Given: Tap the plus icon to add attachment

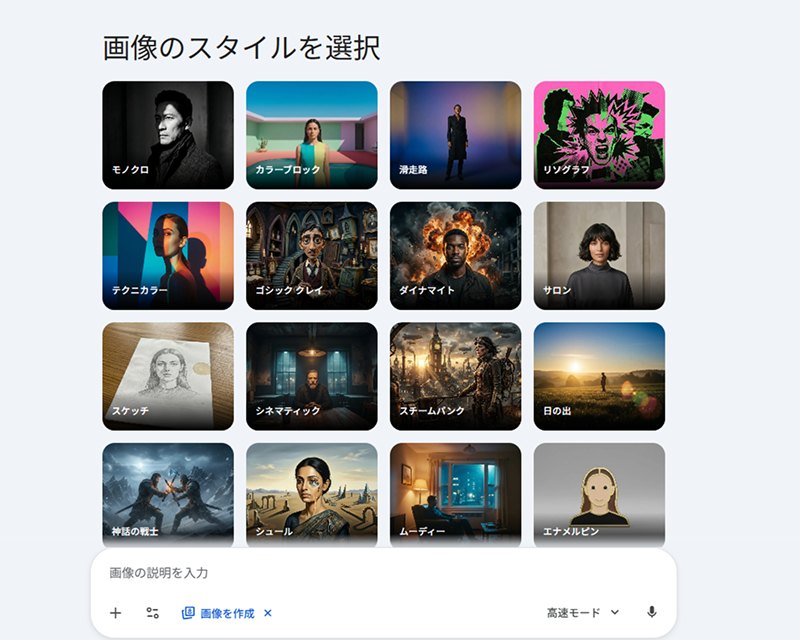Looking at the screenshot, I should pyautogui.click(x=115, y=612).
